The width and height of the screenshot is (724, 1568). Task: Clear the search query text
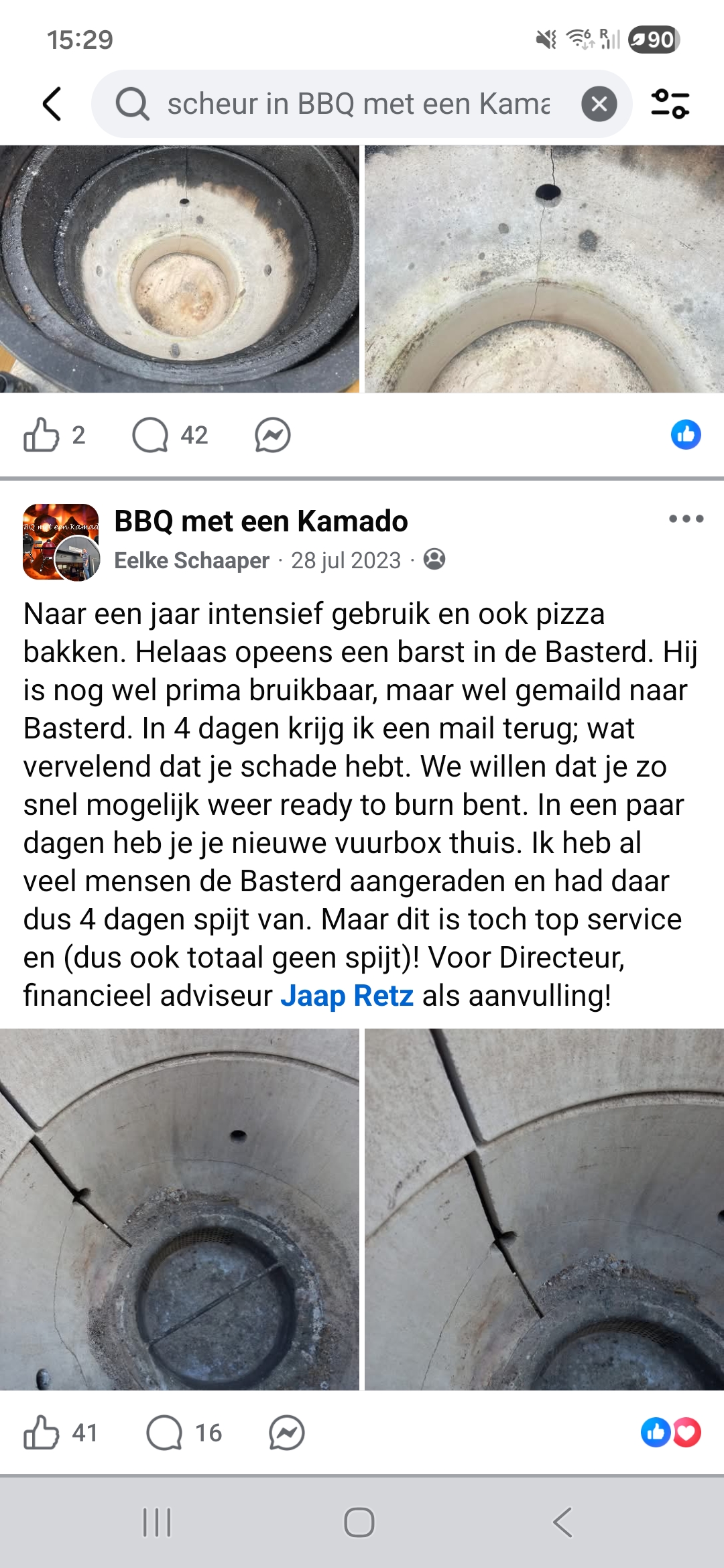click(599, 105)
